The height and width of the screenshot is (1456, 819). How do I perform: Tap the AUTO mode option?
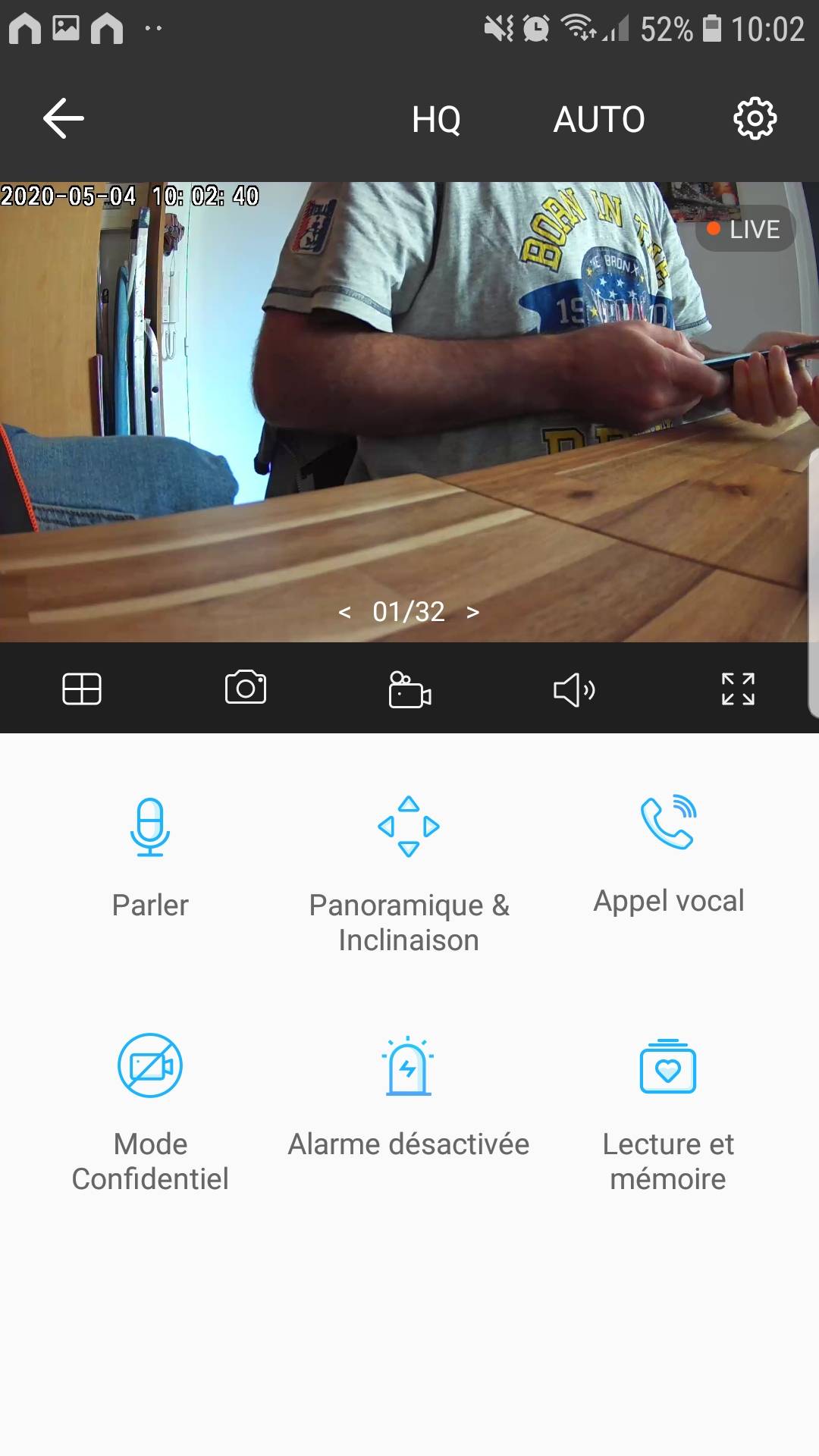[x=599, y=119]
